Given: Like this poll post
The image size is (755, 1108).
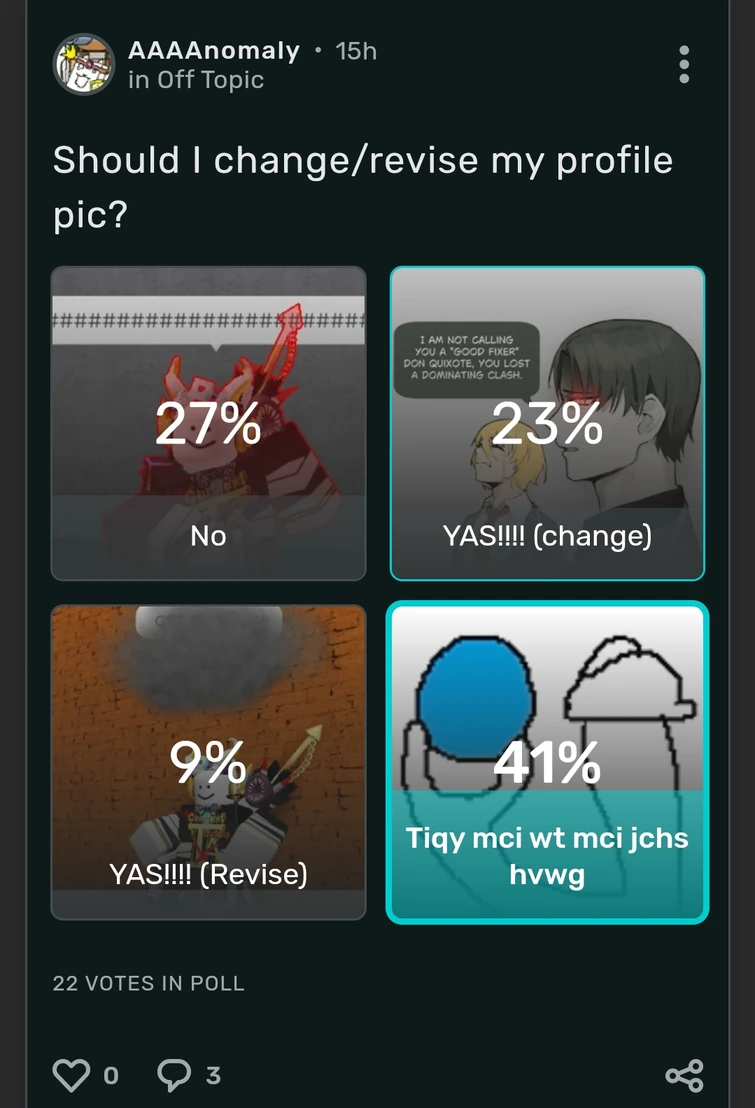Looking at the screenshot, I should (72, 1075).
